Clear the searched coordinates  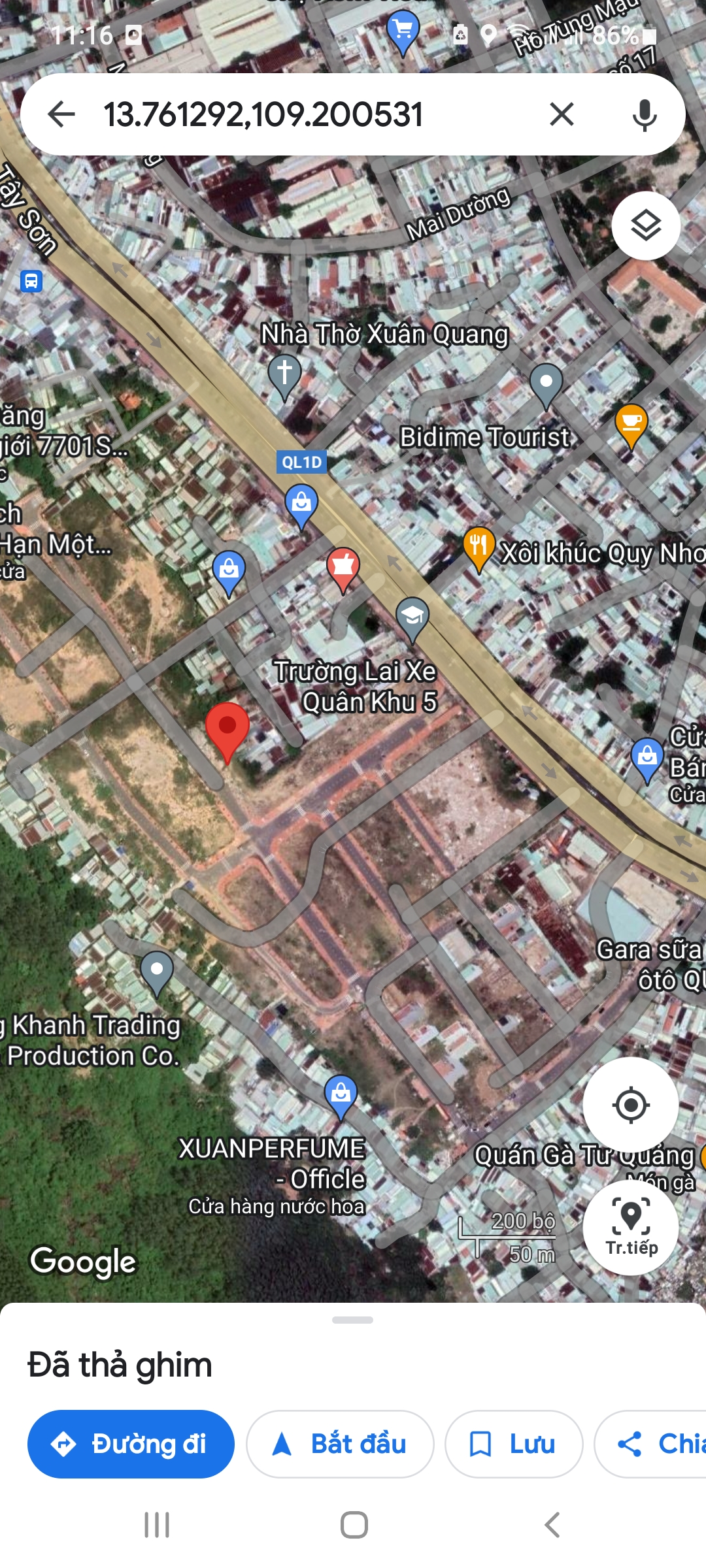562,114
